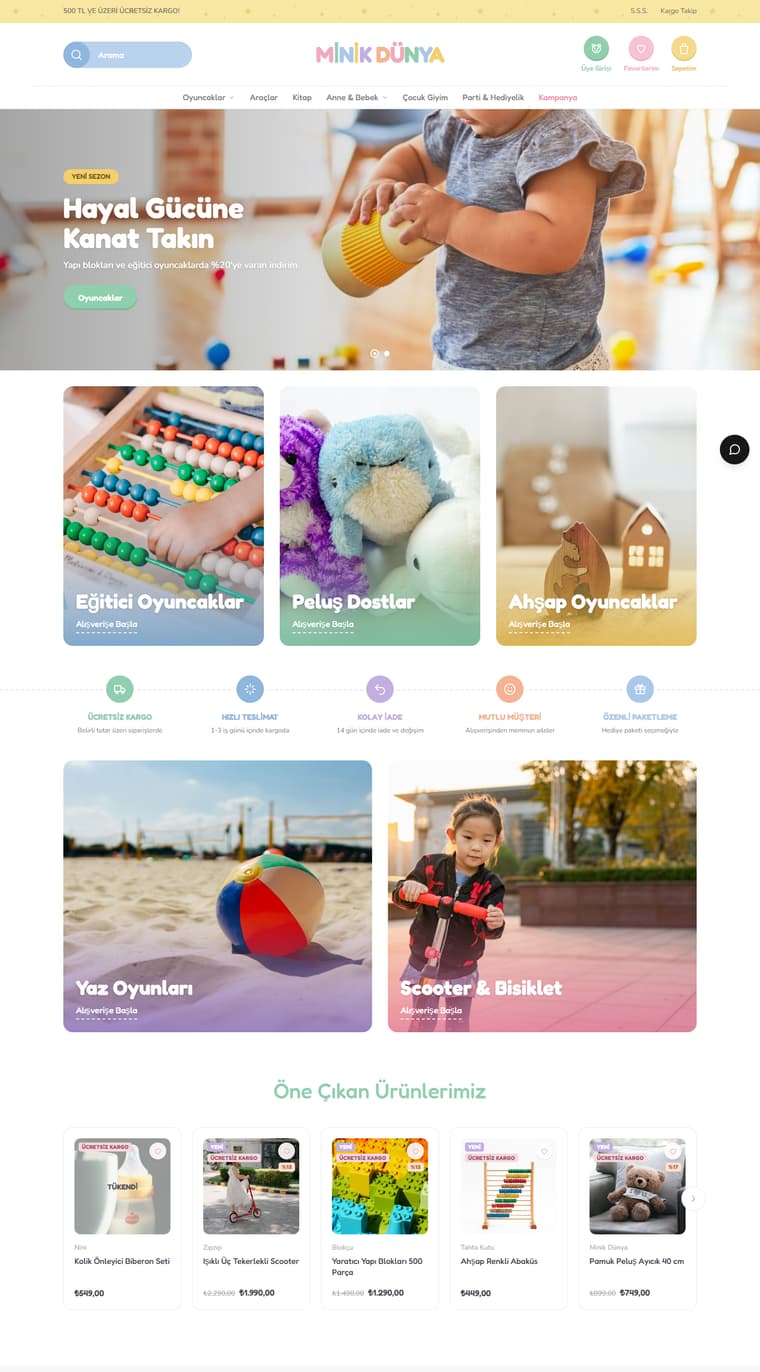Open the Eğitici Oyuncaklar category card

(164, 516)
